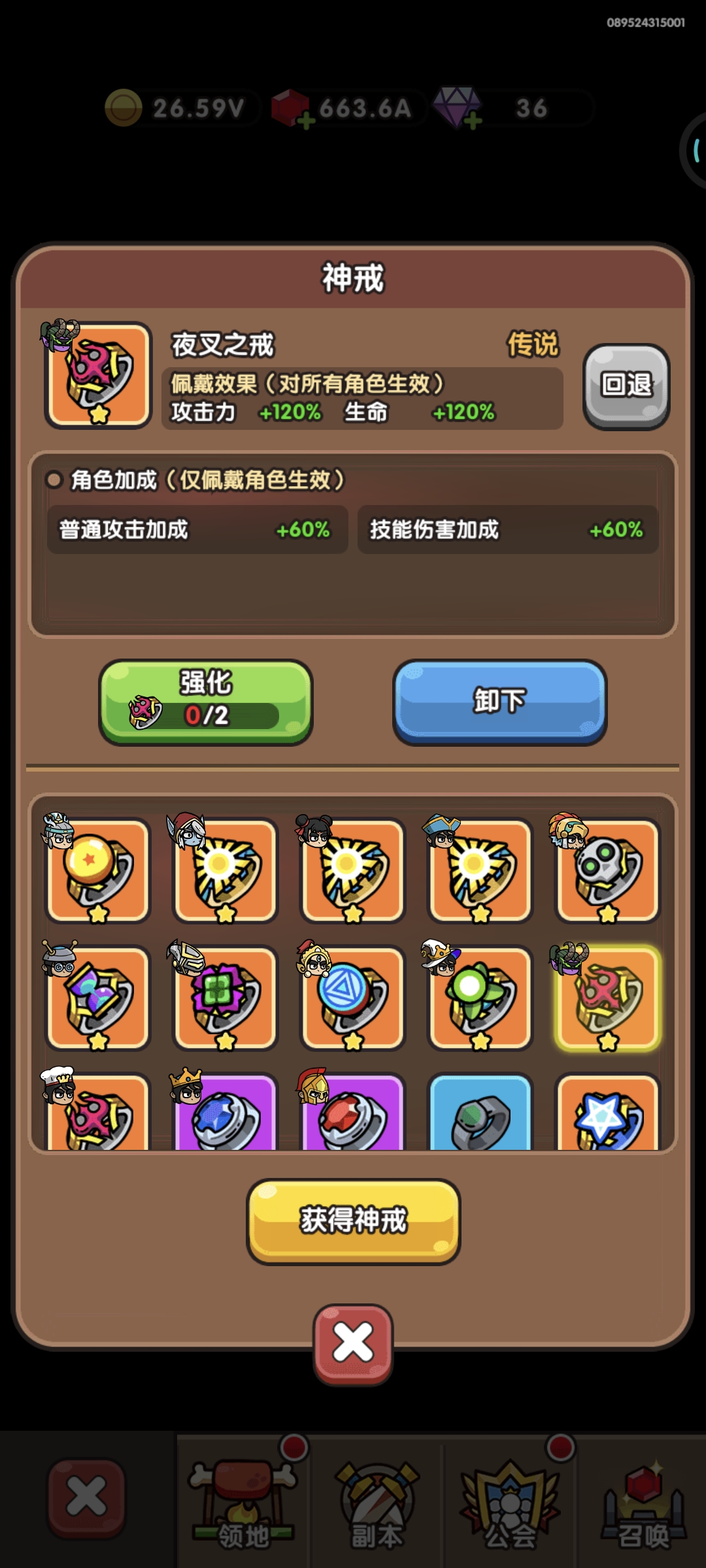
Task: Open the 领地 territory tab
Action: click(243, 1503)
